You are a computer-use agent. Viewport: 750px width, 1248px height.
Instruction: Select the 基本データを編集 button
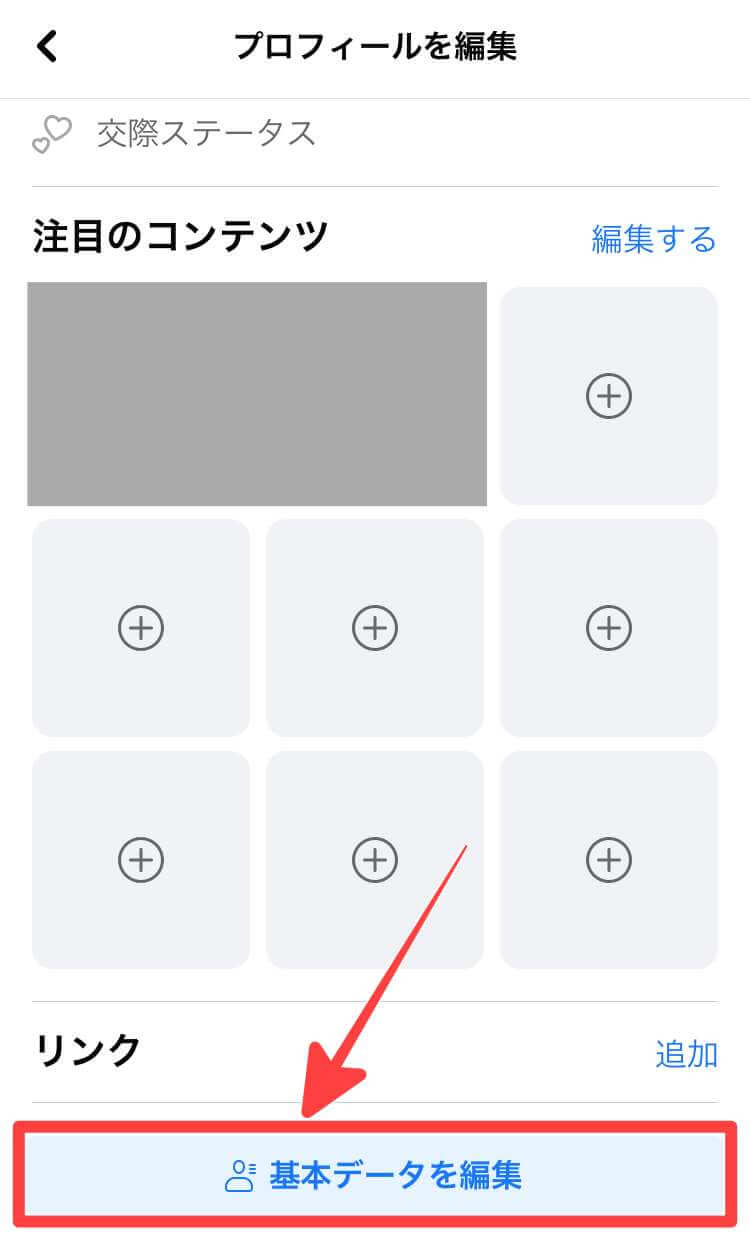[x=375, y=1175]
